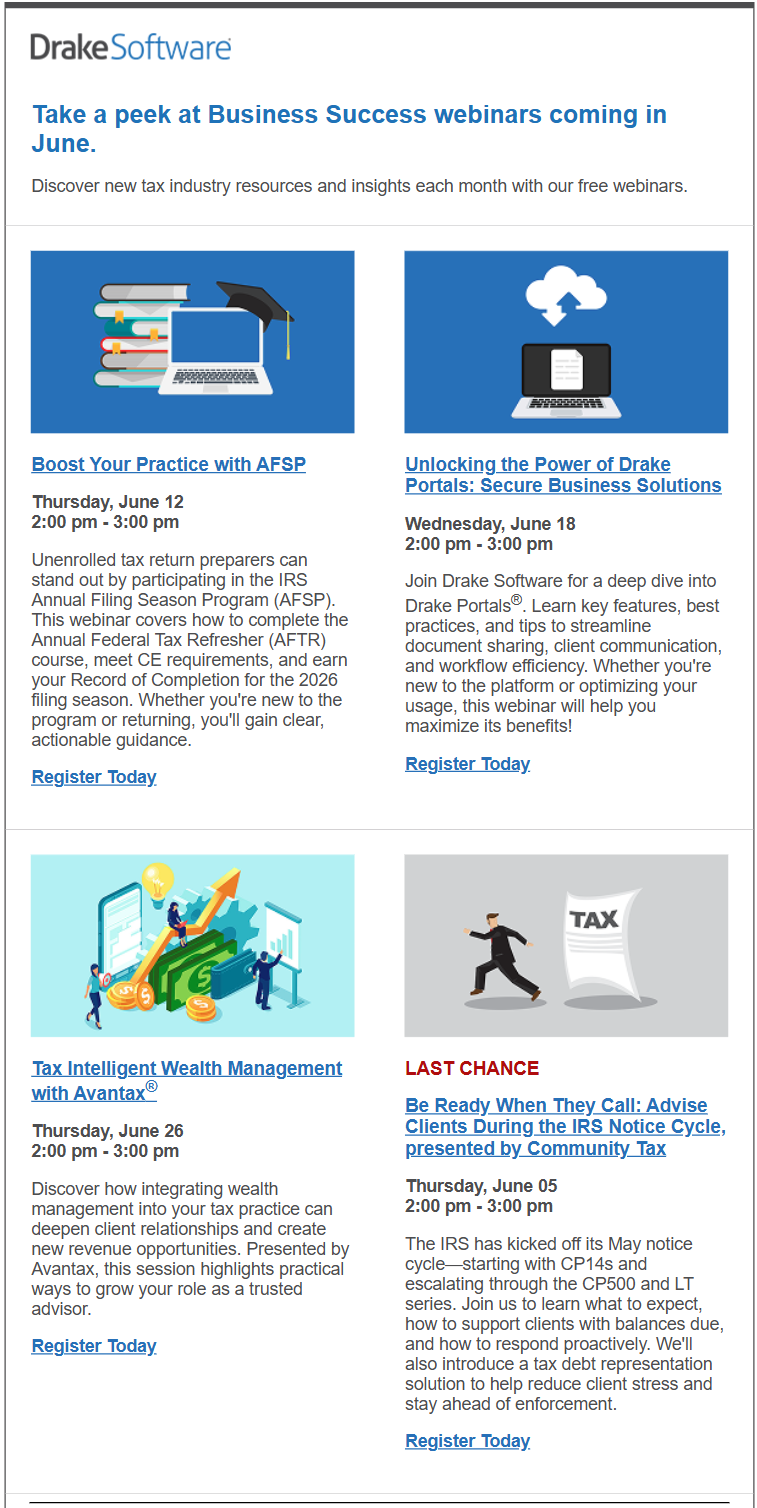Open the cloud upload Drake Portals image
Screen dimensions: 757x1508
coord(566,342)
